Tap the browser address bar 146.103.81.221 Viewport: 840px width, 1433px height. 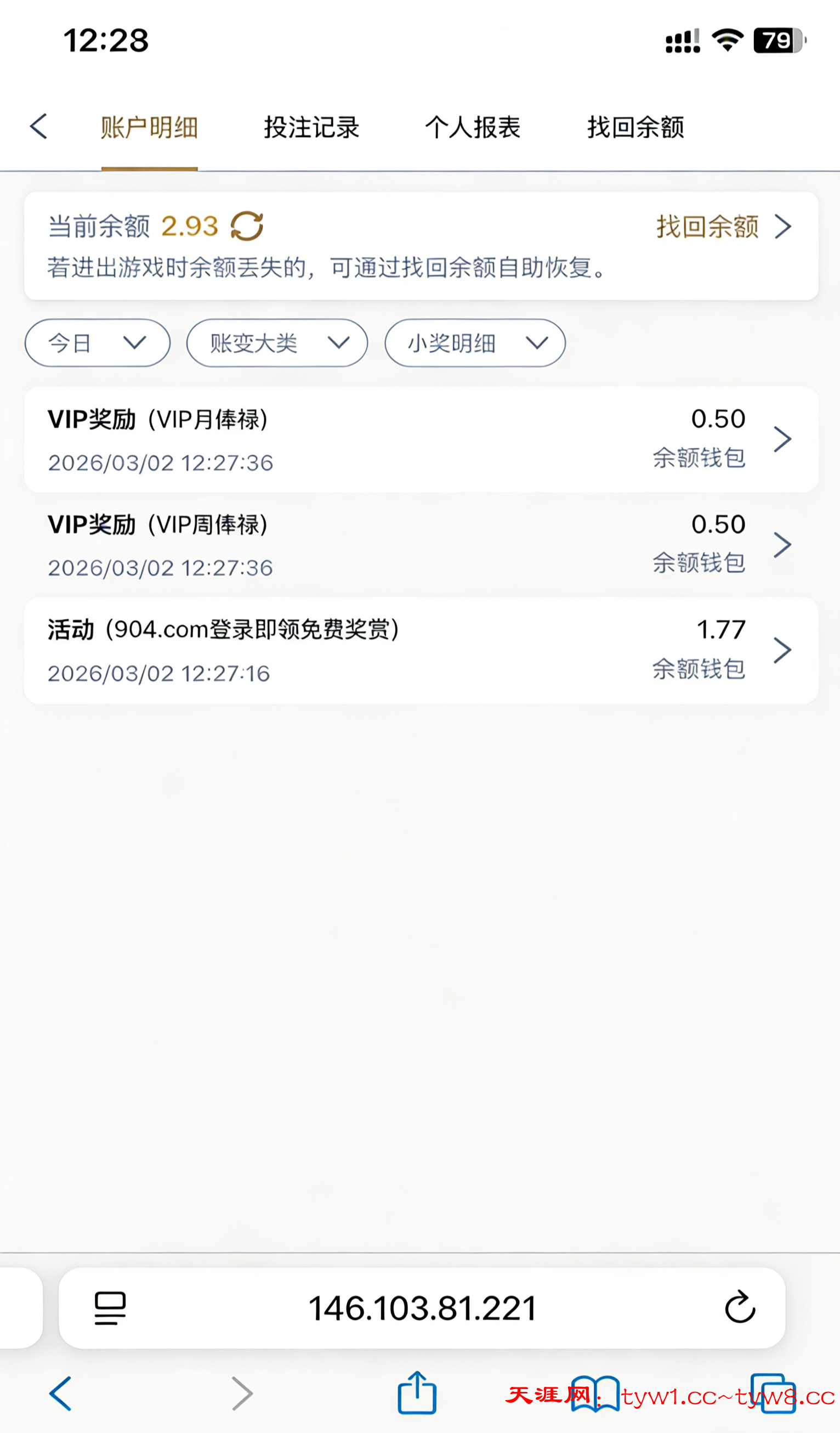(x=422, y=1308)
